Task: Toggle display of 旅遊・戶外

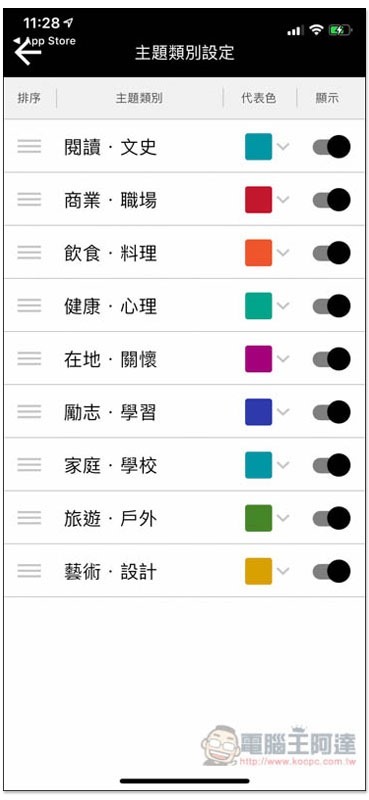Action: pos(332,518)
